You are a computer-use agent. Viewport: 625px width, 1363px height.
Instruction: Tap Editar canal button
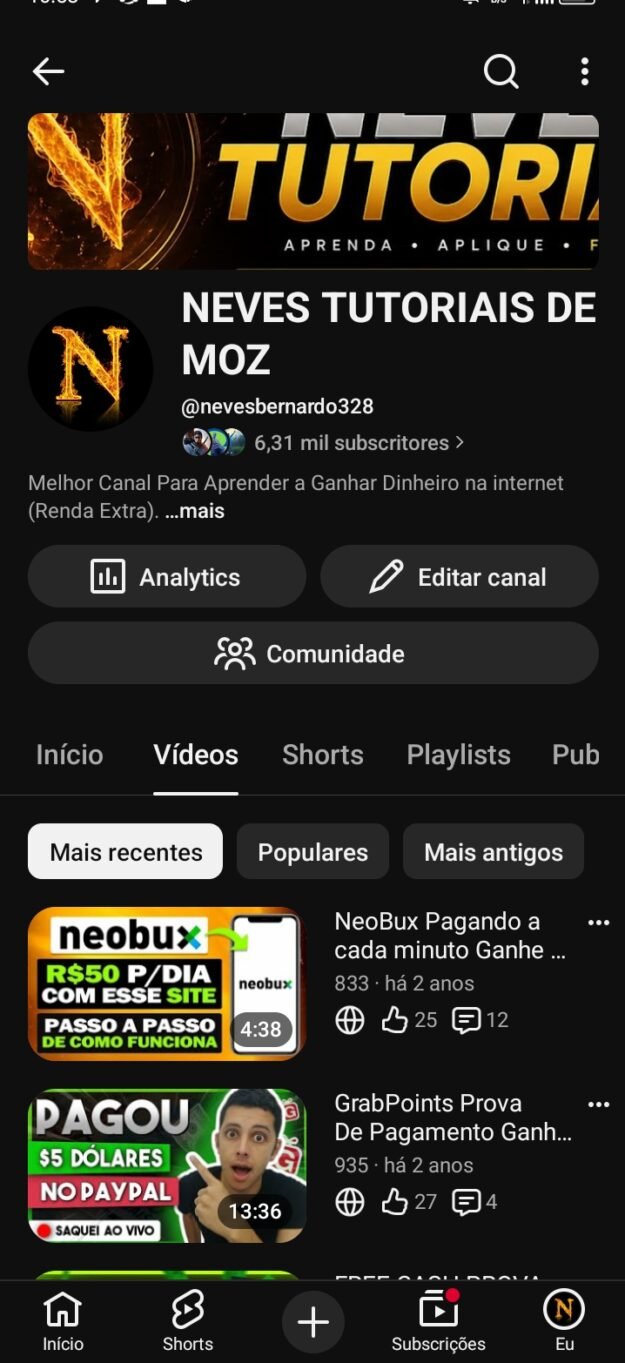(x=459, y=577)
